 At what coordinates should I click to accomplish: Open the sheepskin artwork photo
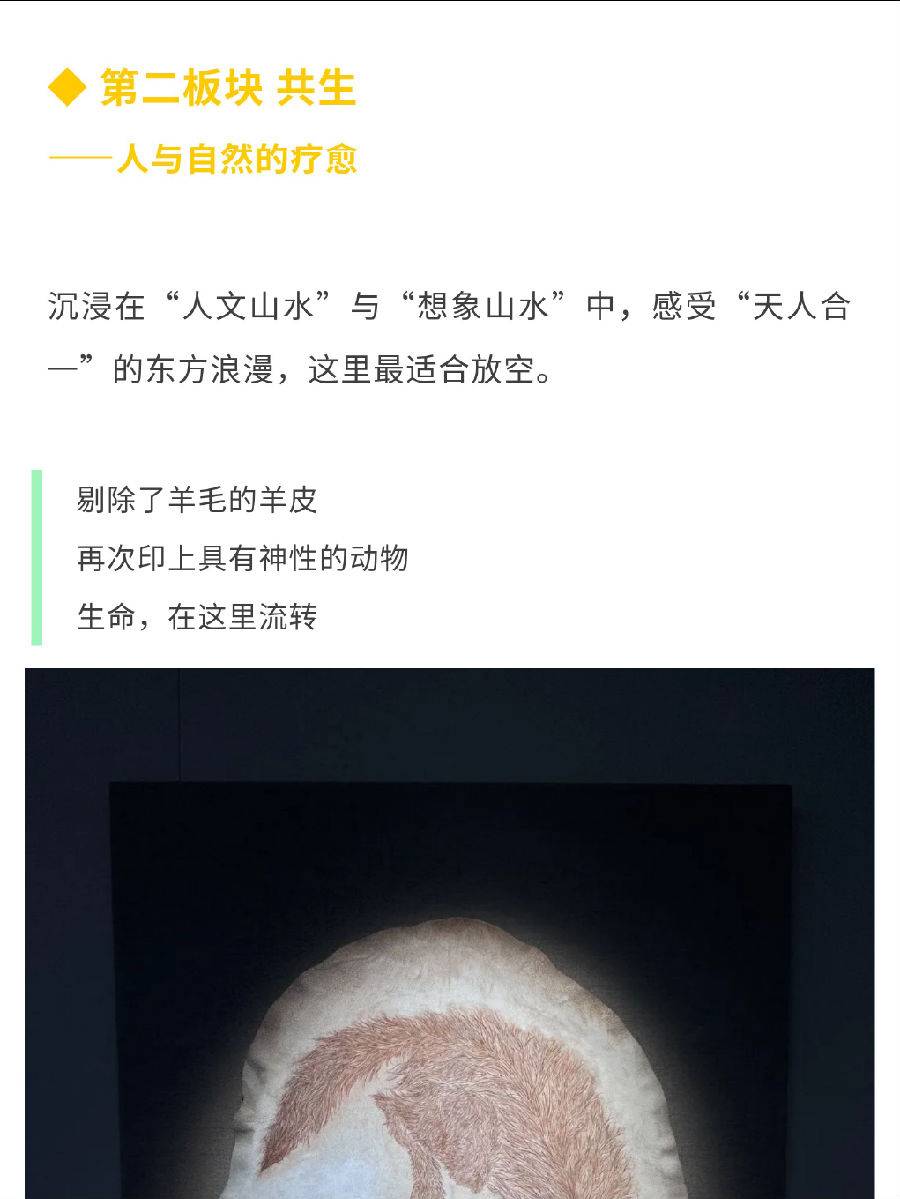[450, 935]
